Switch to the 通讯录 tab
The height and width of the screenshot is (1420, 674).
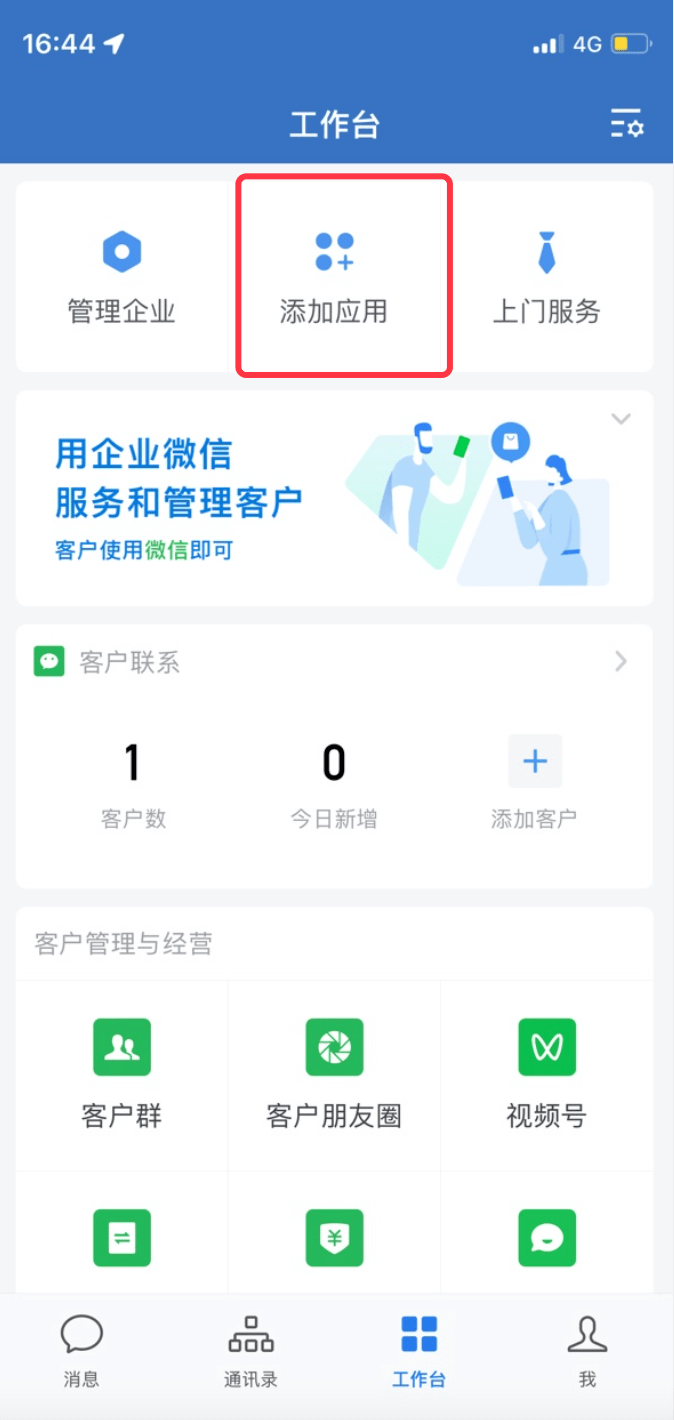click(250, 1351)
